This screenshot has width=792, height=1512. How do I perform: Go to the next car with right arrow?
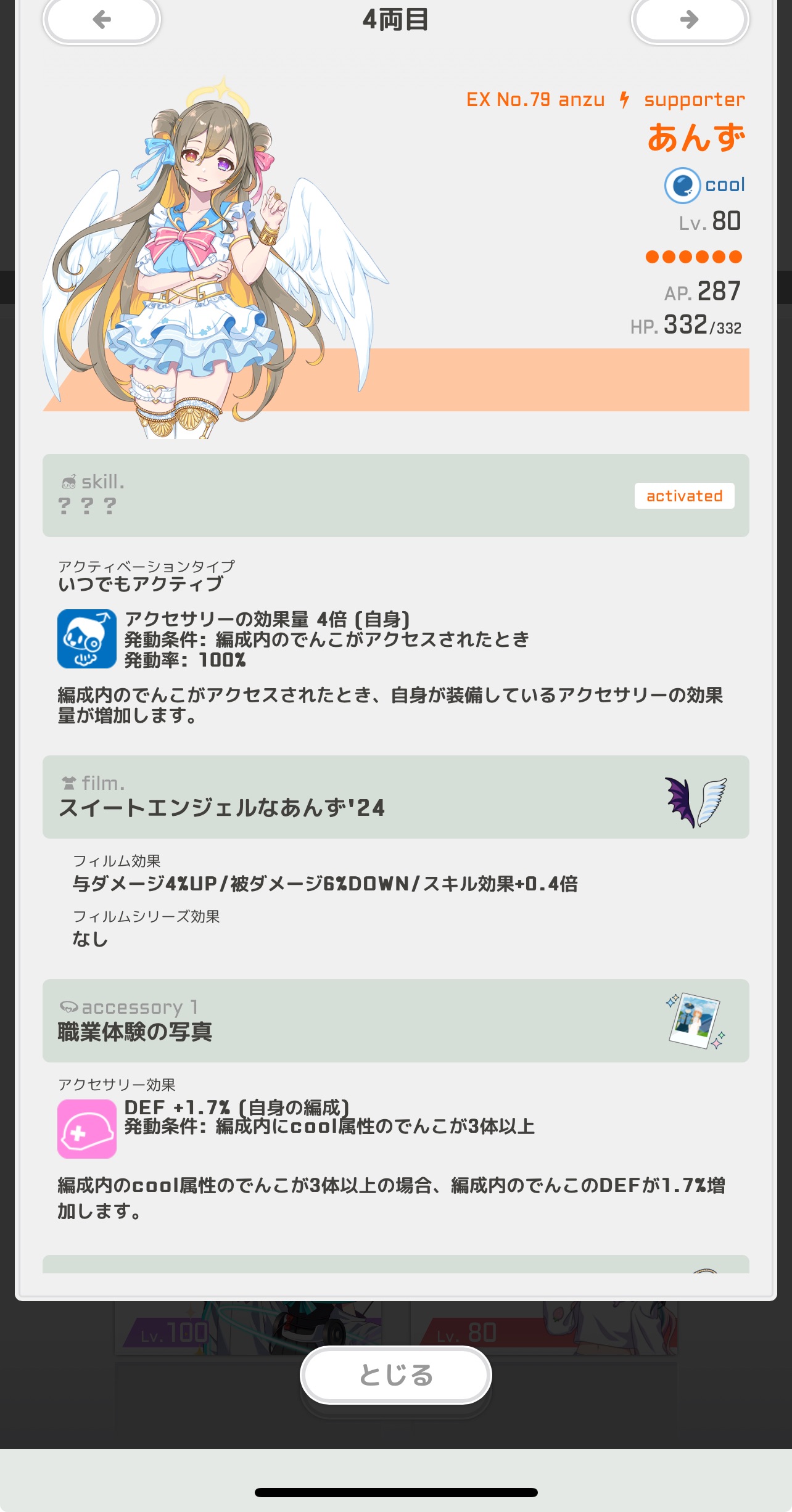pyautogui.click(x=690, y=20)
